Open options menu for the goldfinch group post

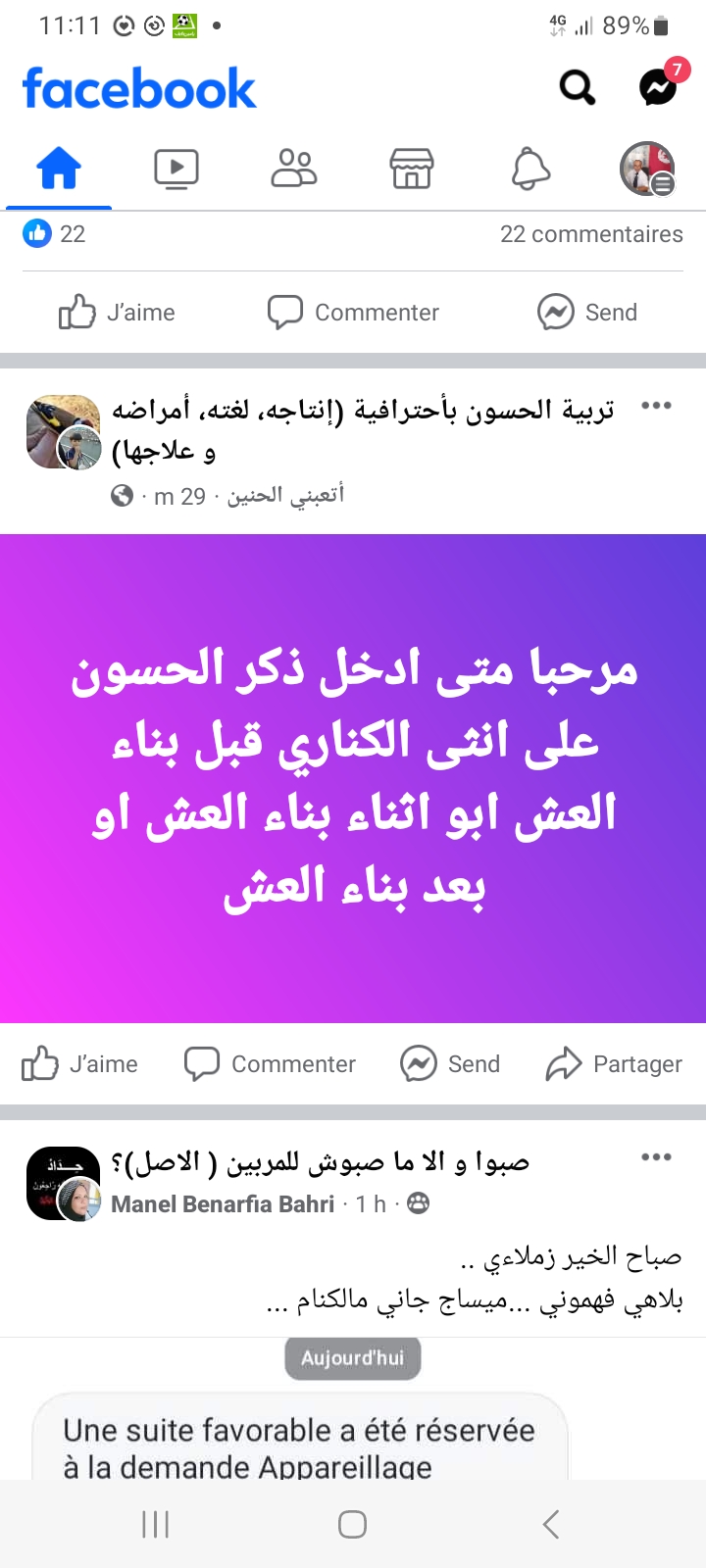tap(656, 406)
